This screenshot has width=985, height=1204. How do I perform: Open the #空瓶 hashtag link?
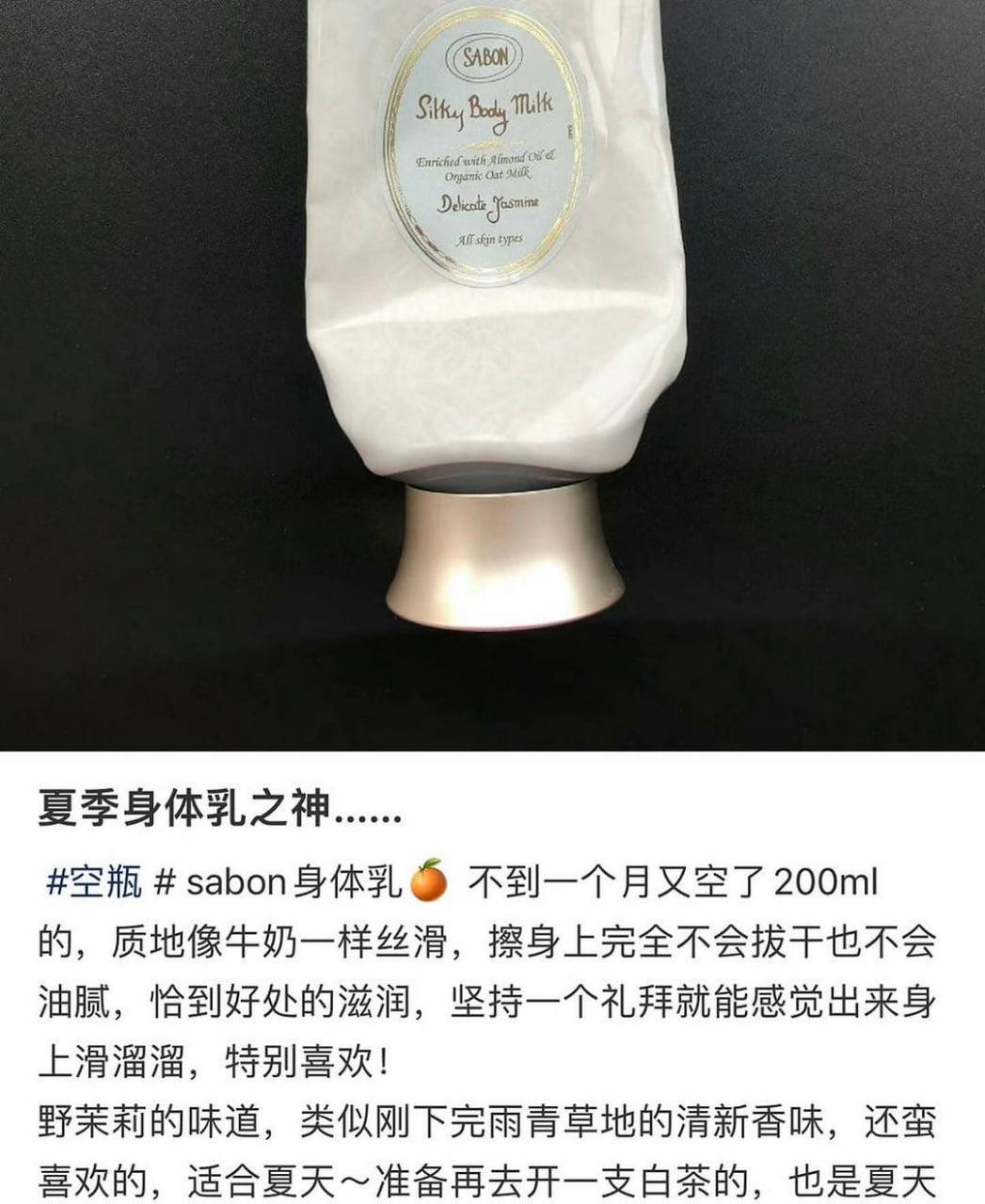pos(94,883)
